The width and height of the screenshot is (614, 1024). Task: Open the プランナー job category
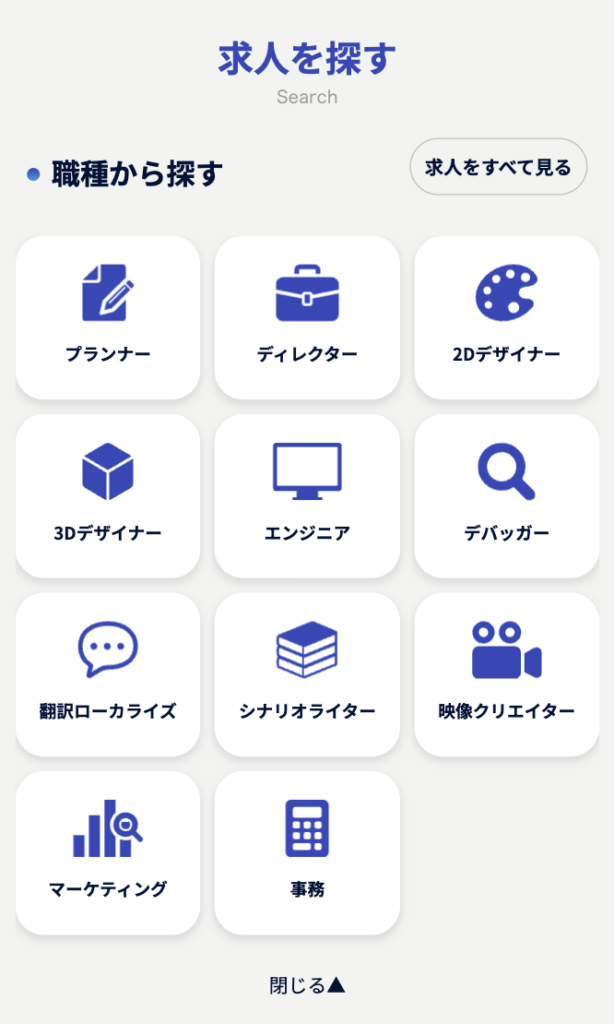tap(108, 317)
